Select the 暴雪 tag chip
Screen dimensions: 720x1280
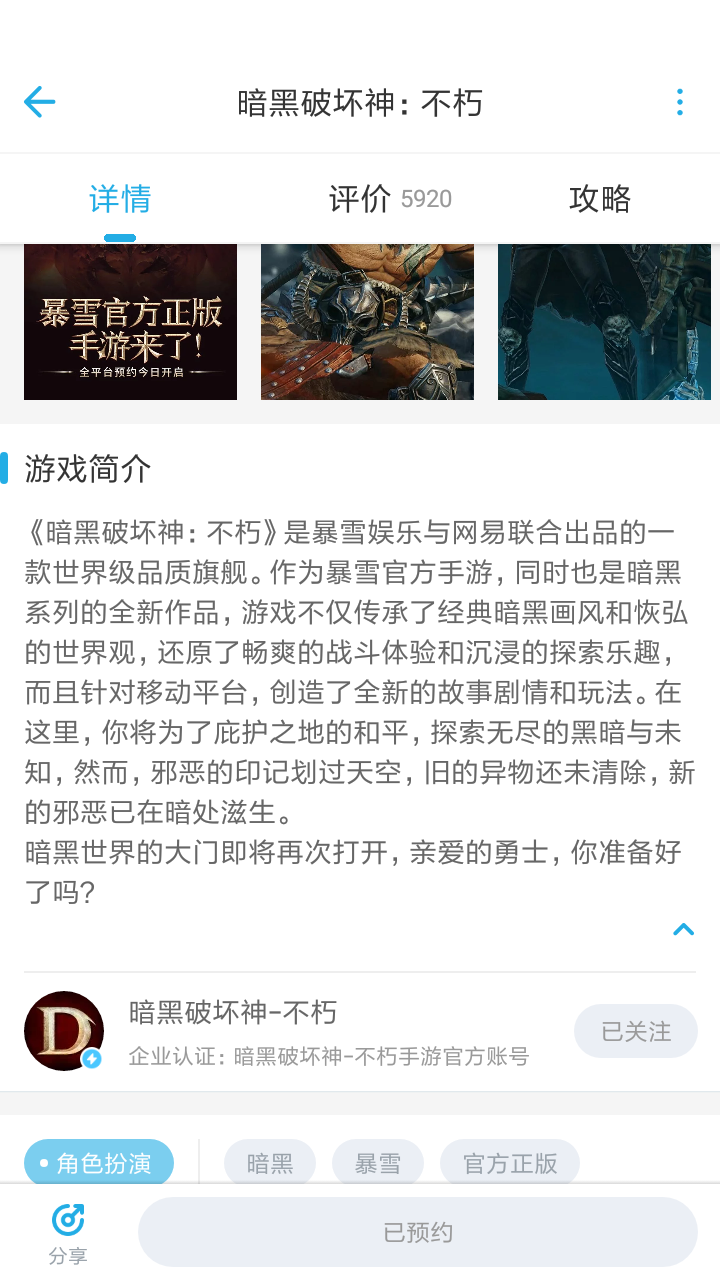pyautogui.click(x=378, y=1163)
